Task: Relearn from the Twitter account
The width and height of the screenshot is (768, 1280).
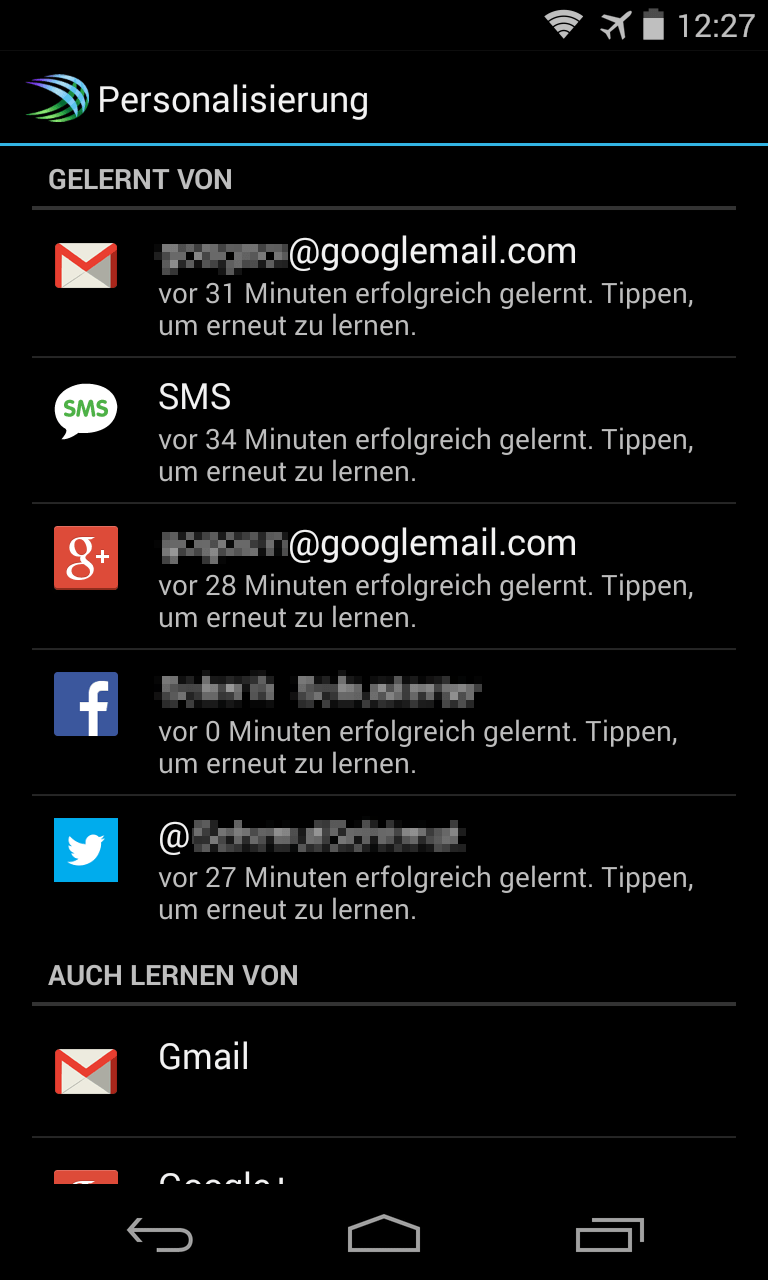Action: (x=384, y=868)
